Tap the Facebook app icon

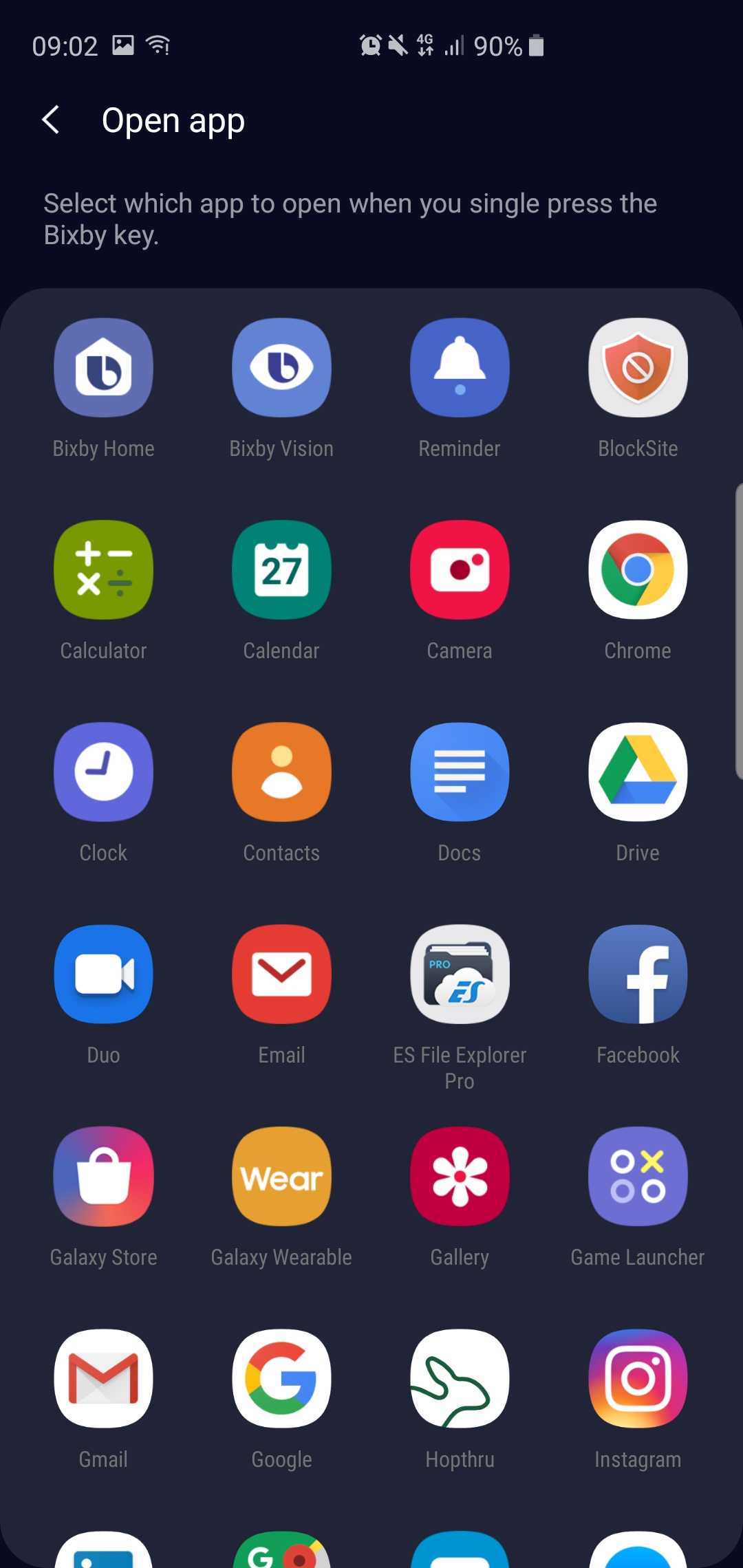click(x=638, y=974)
